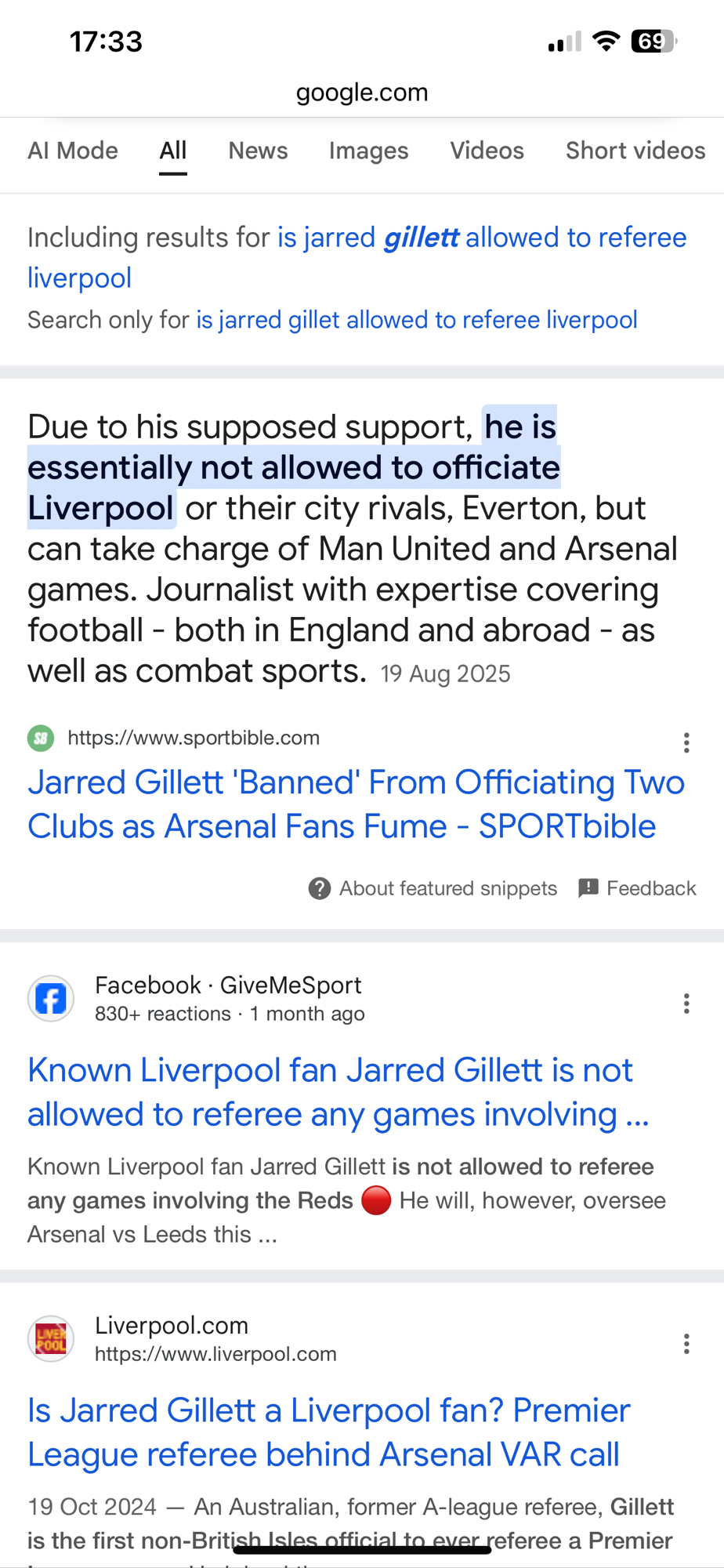Open corrected 'jarred gillett' search suggestion

[481, 238]
